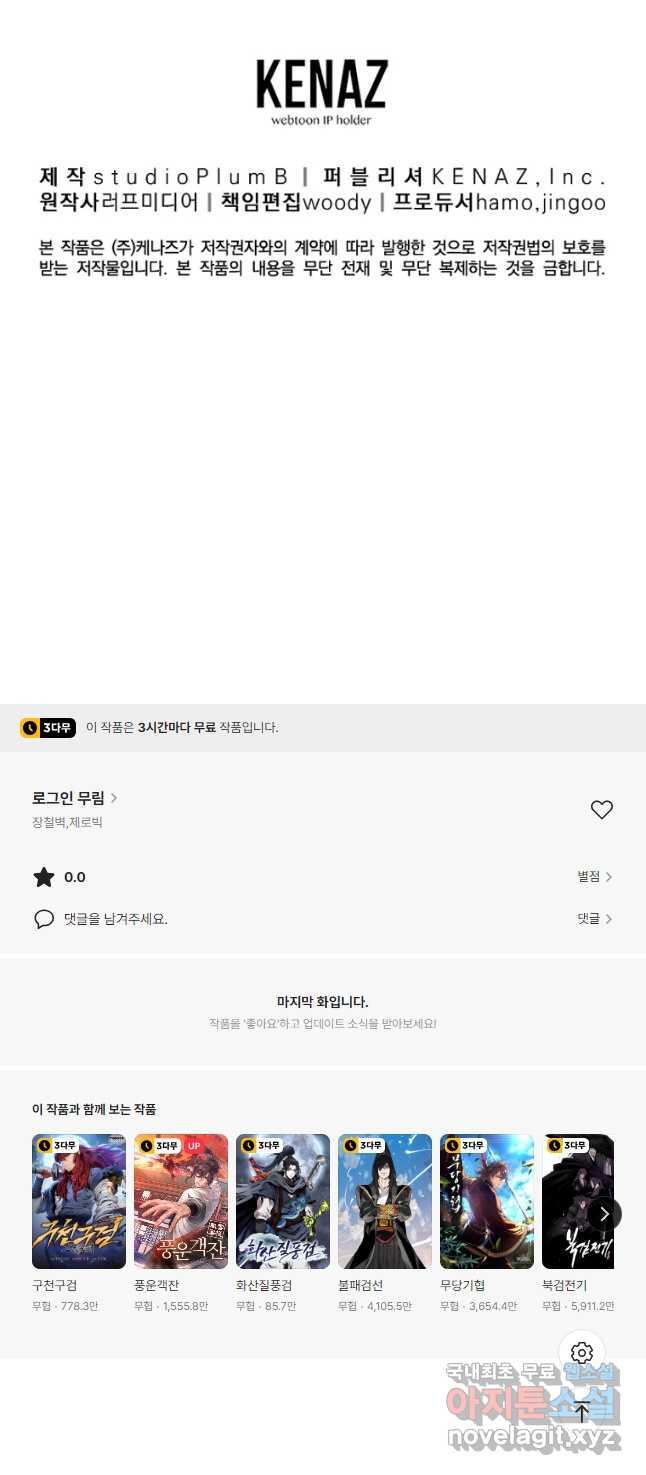Open the viewer settings gear
646x1475 pixels.
point(582,1354)
